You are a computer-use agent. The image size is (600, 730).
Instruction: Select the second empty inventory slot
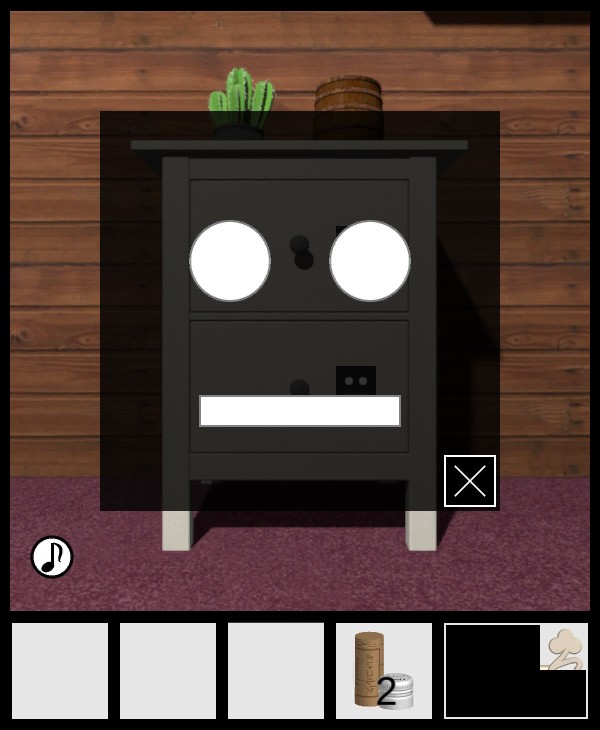tap(168, 670)
